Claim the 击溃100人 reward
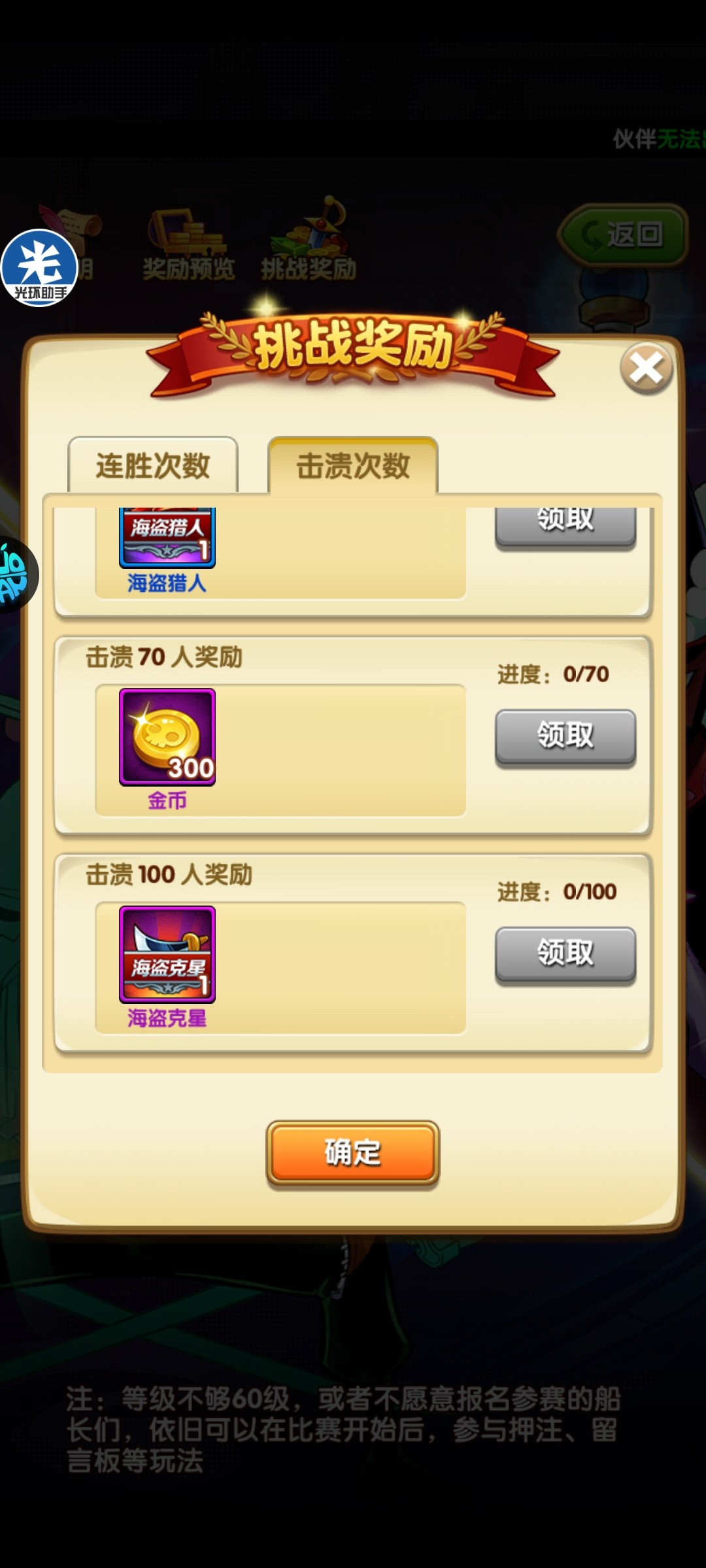 pos(565,953)
